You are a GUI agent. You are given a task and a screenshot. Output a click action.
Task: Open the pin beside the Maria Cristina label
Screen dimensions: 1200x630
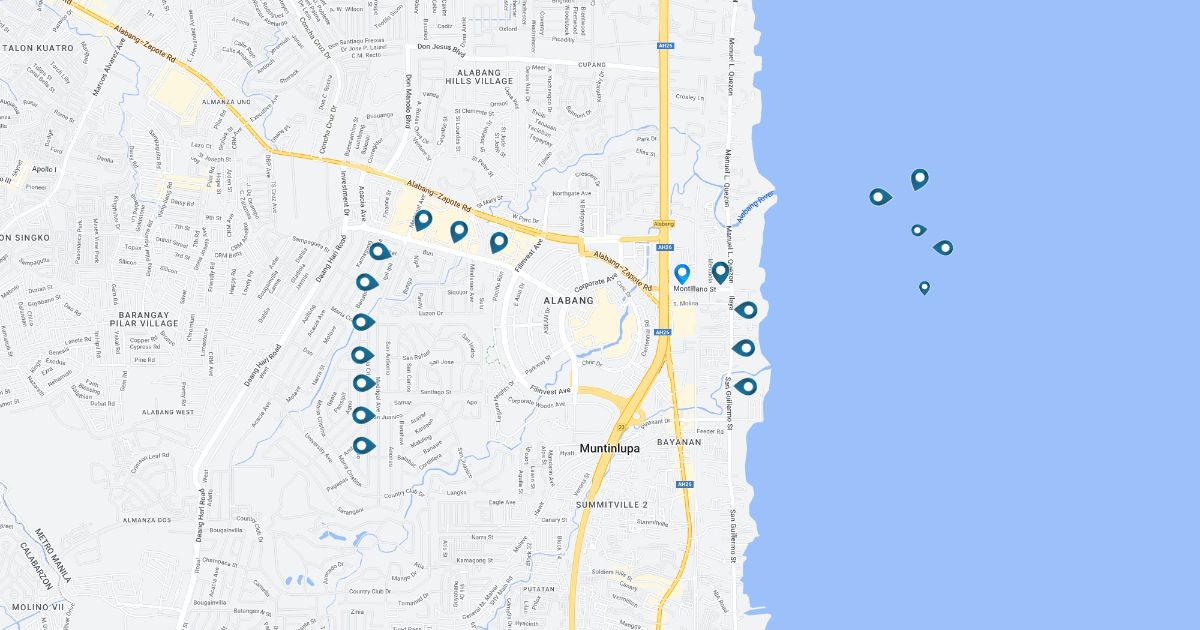[361, 322]
